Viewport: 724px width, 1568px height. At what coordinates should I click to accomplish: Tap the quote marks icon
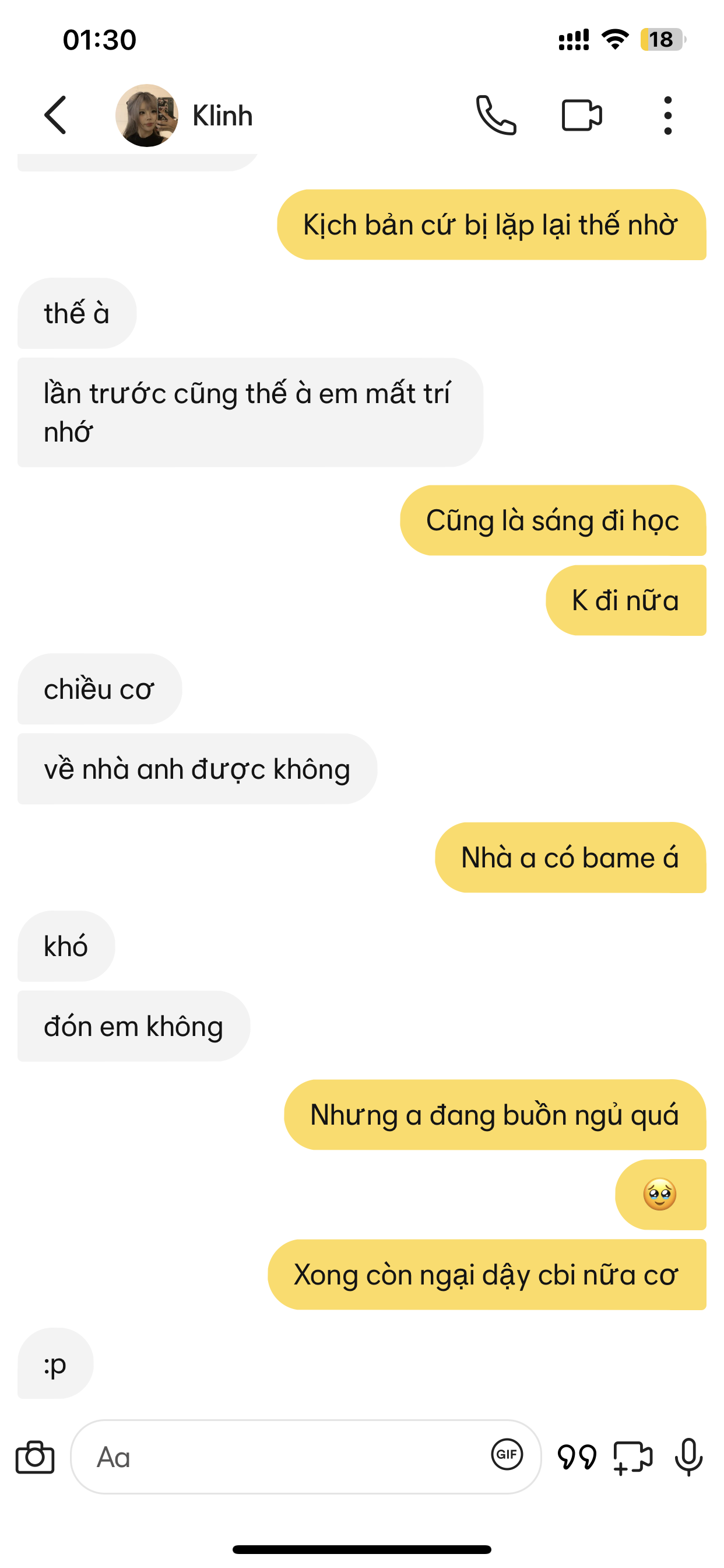[577, 1457]
